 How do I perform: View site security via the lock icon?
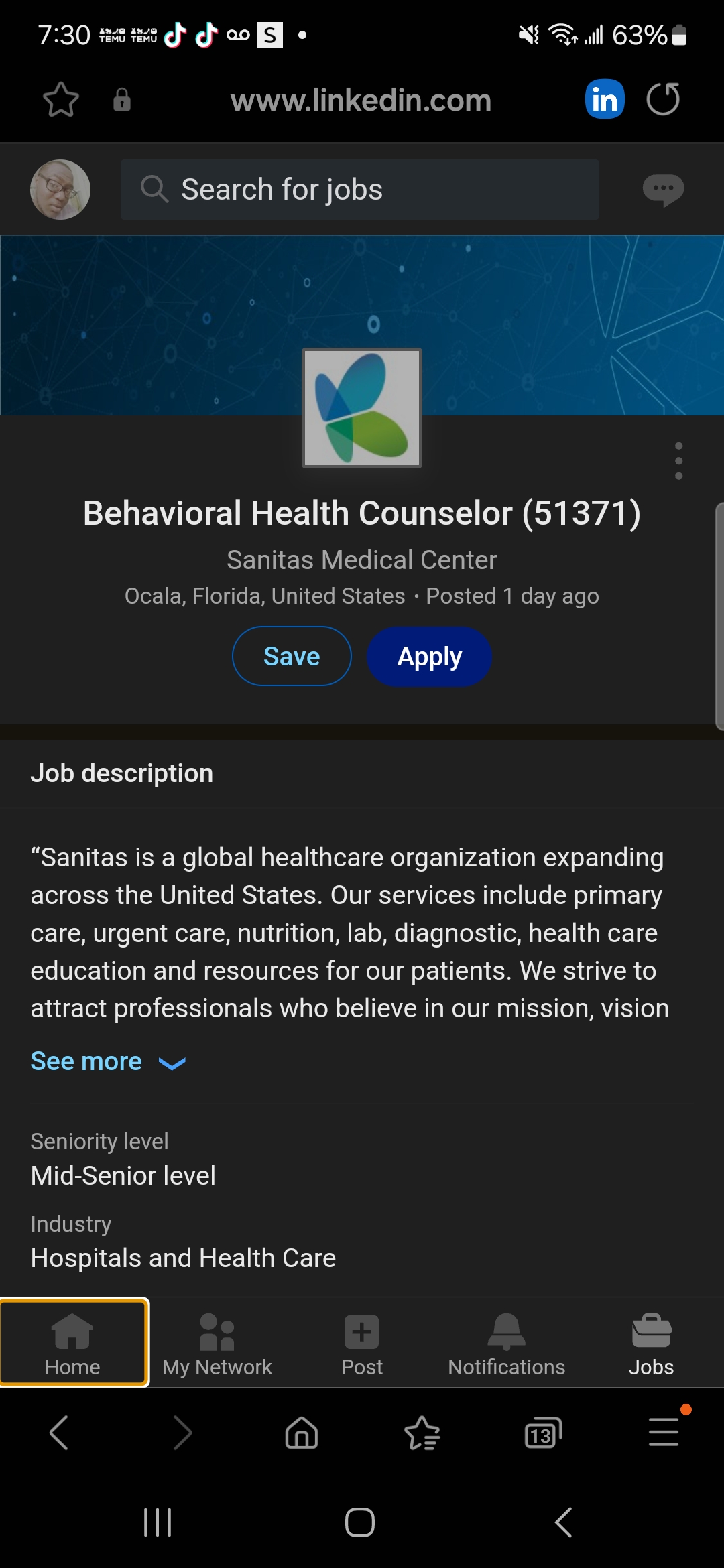[x=123, y=100]
